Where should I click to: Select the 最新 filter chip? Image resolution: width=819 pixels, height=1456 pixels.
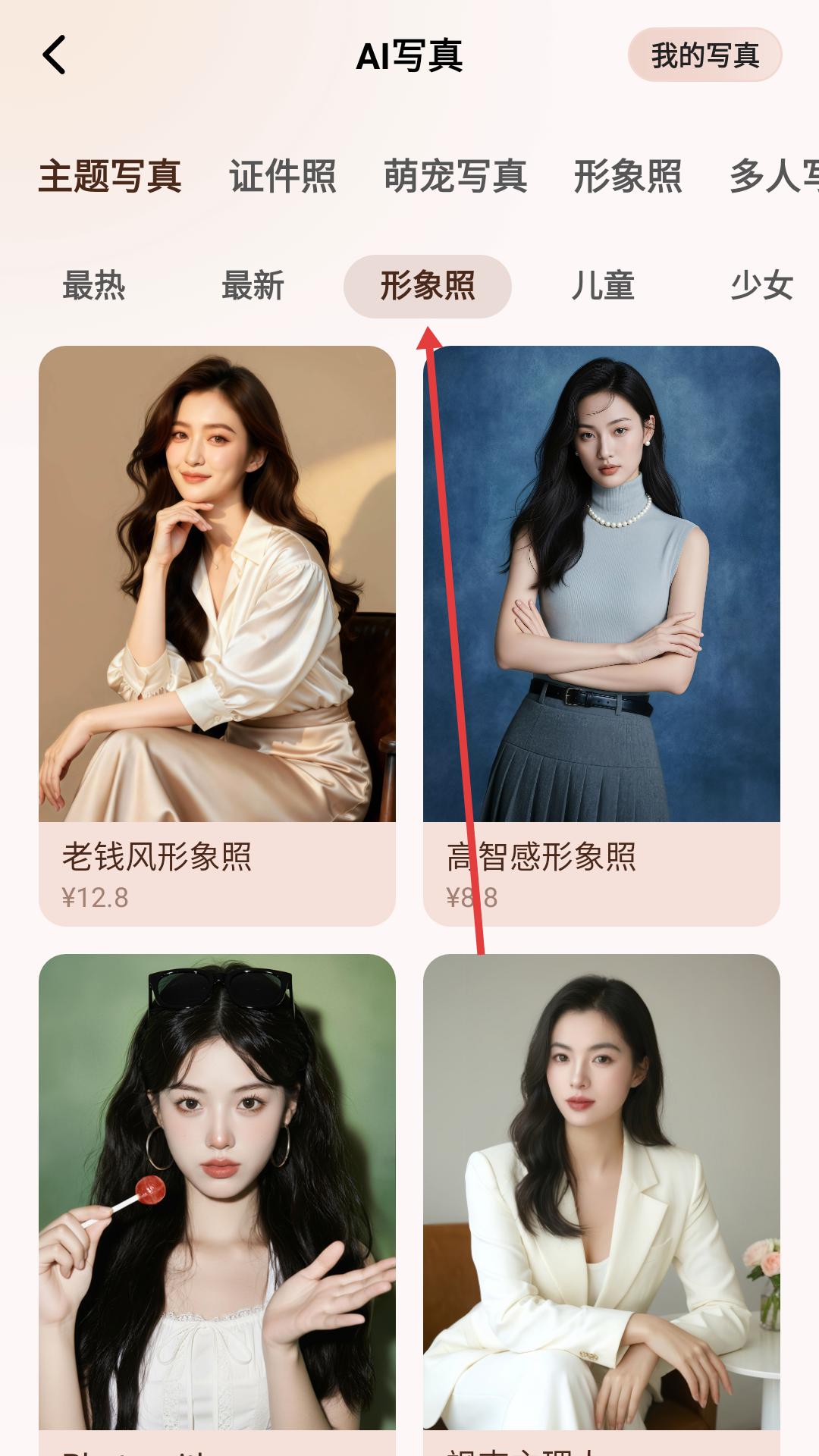coord(253,287)
